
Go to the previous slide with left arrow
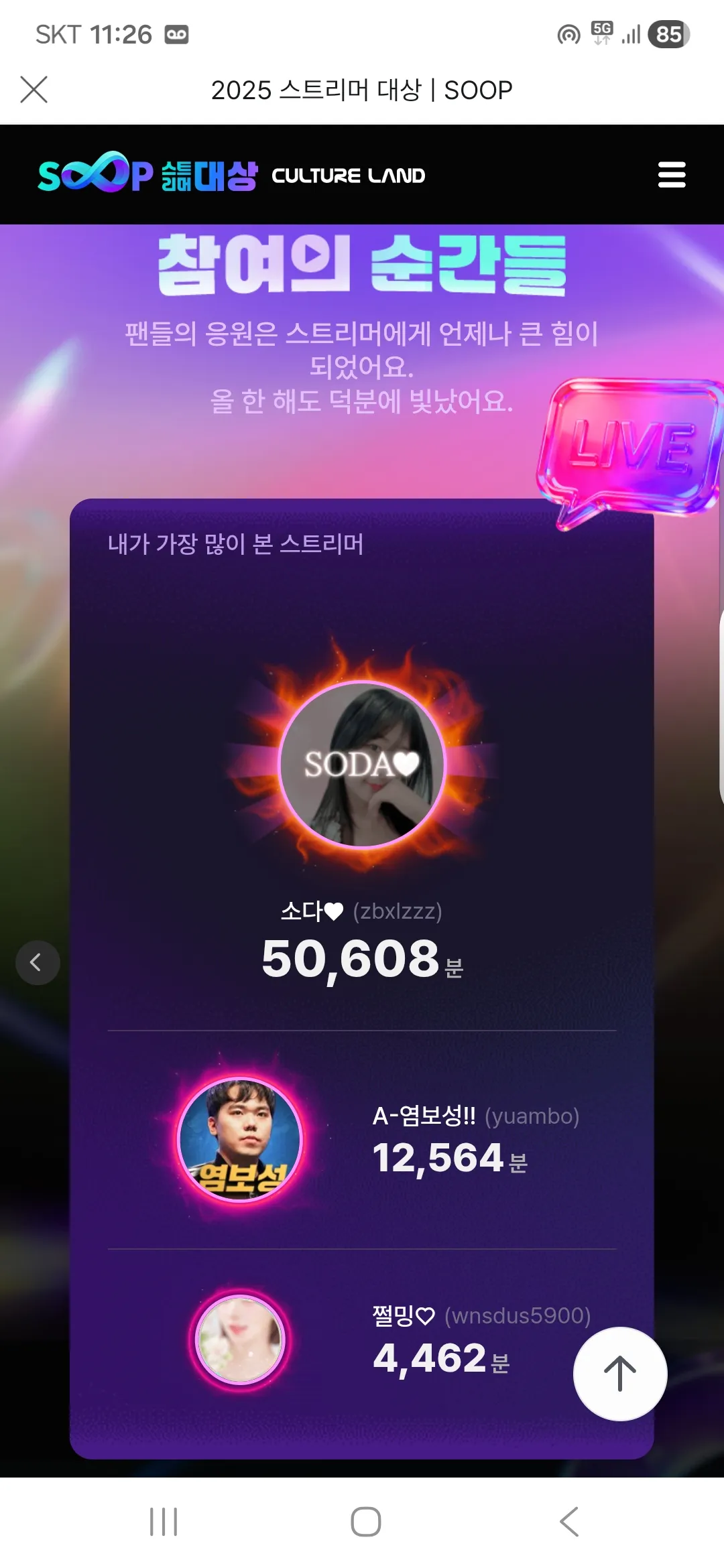(38, 963)
